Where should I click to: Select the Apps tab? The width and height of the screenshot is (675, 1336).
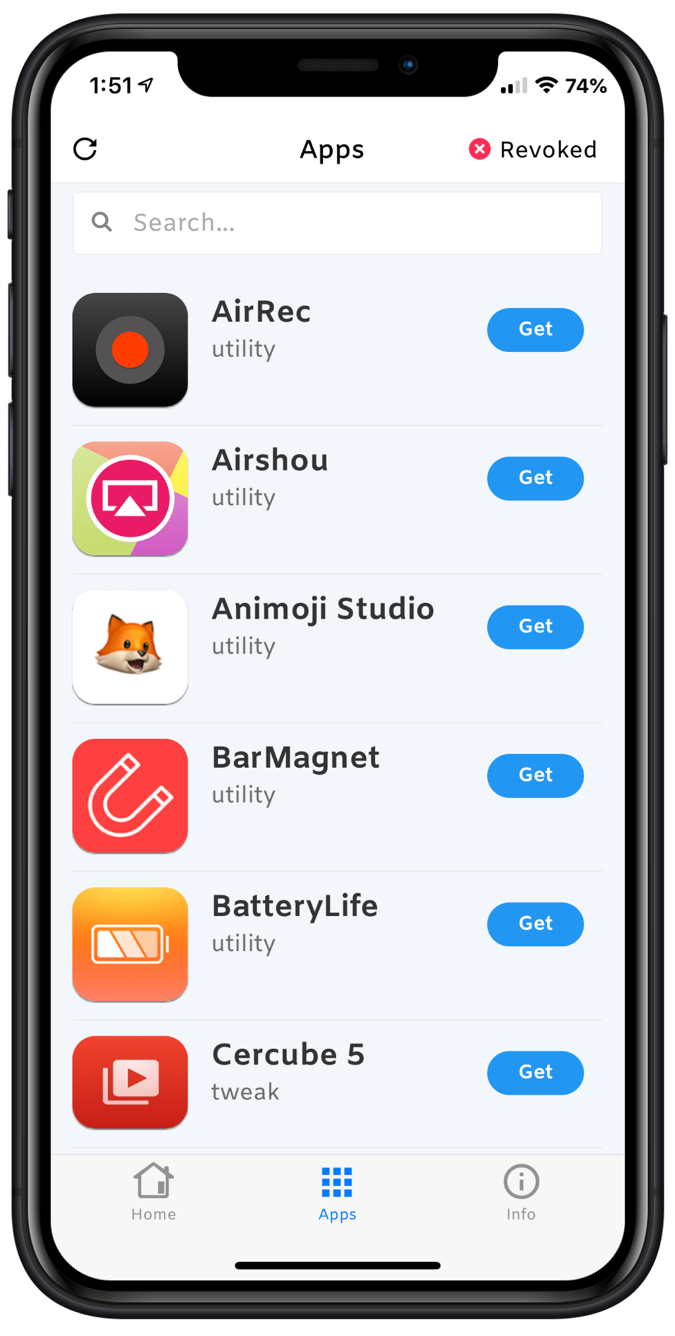pos(337,1192)
